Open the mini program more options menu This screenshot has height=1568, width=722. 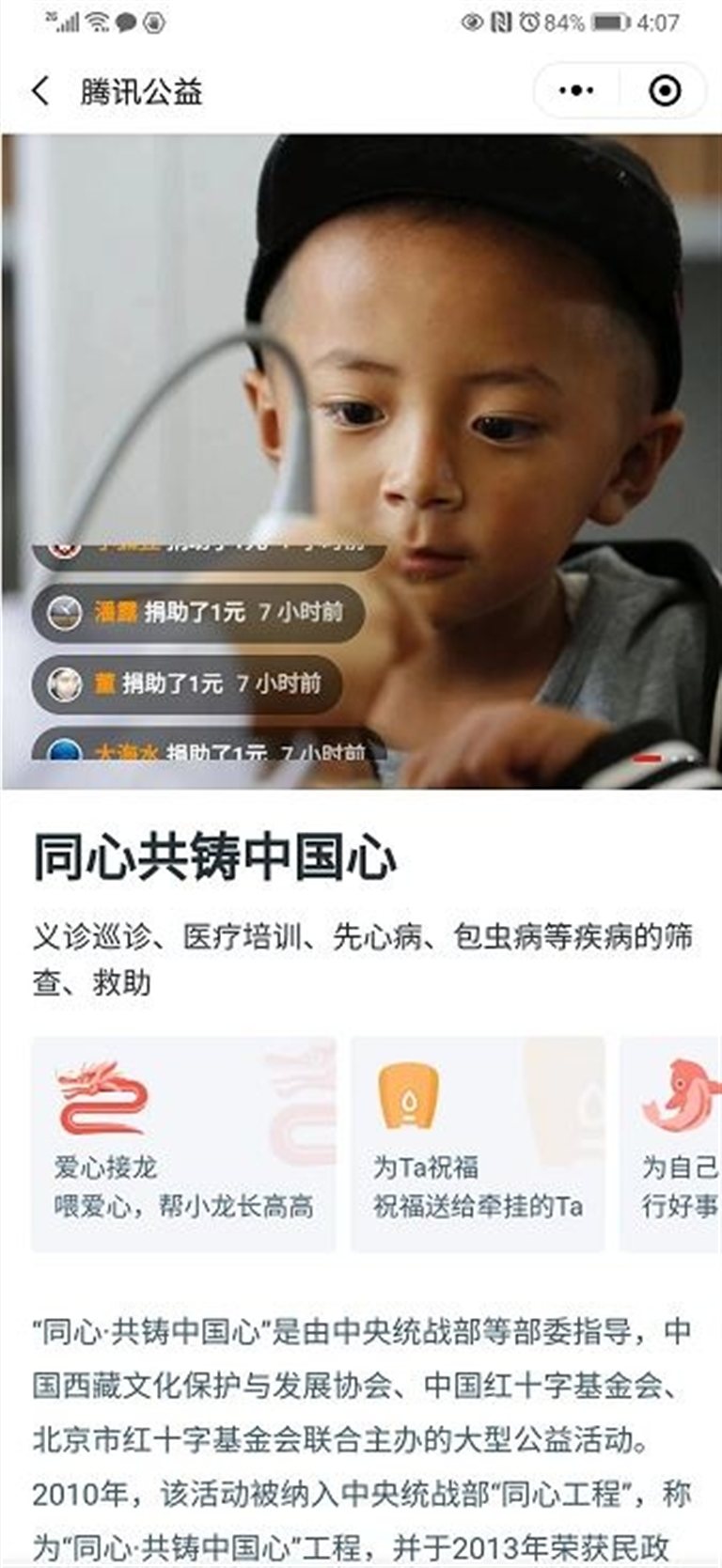click(575, 91)
